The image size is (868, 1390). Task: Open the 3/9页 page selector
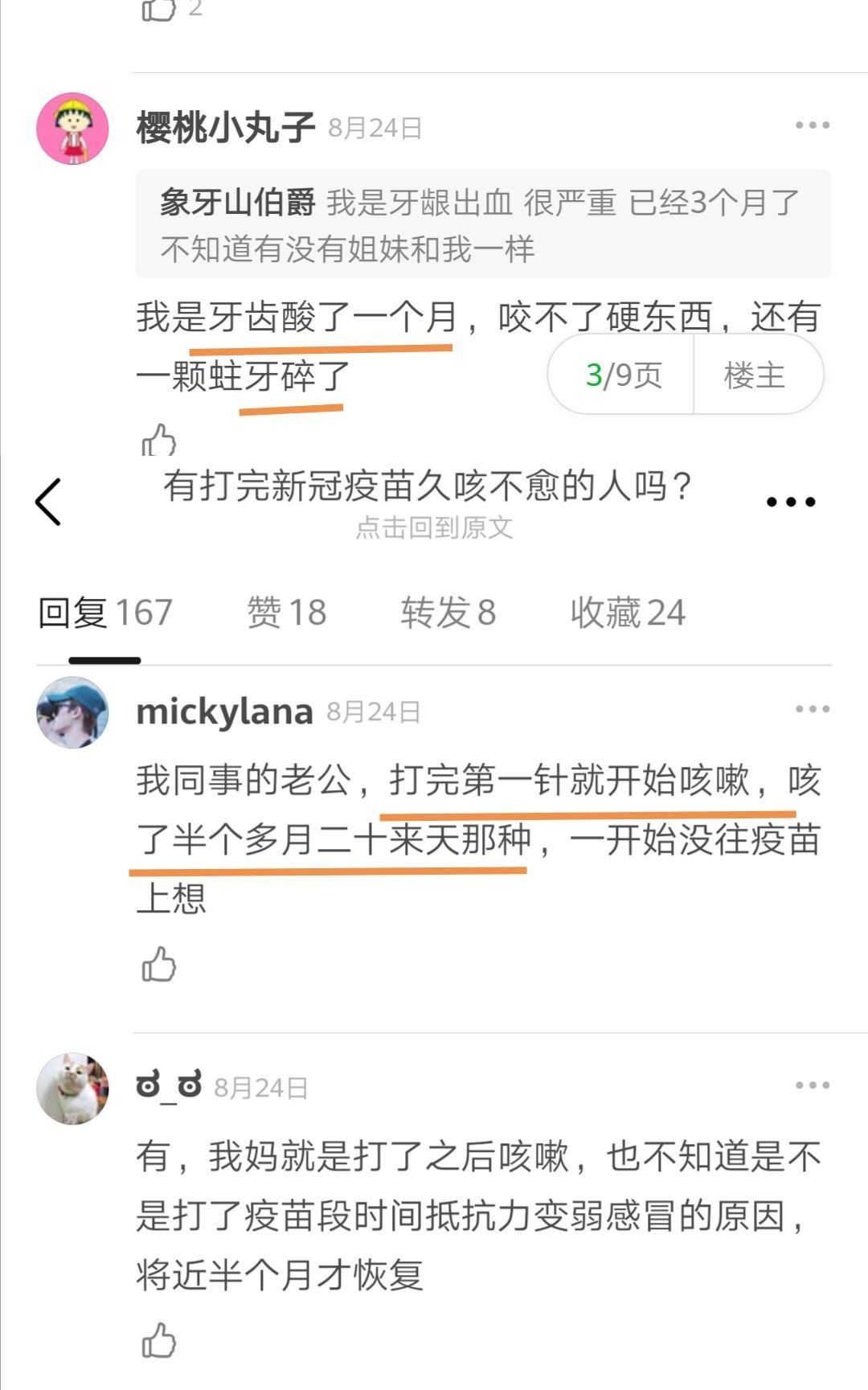[623, 375]
